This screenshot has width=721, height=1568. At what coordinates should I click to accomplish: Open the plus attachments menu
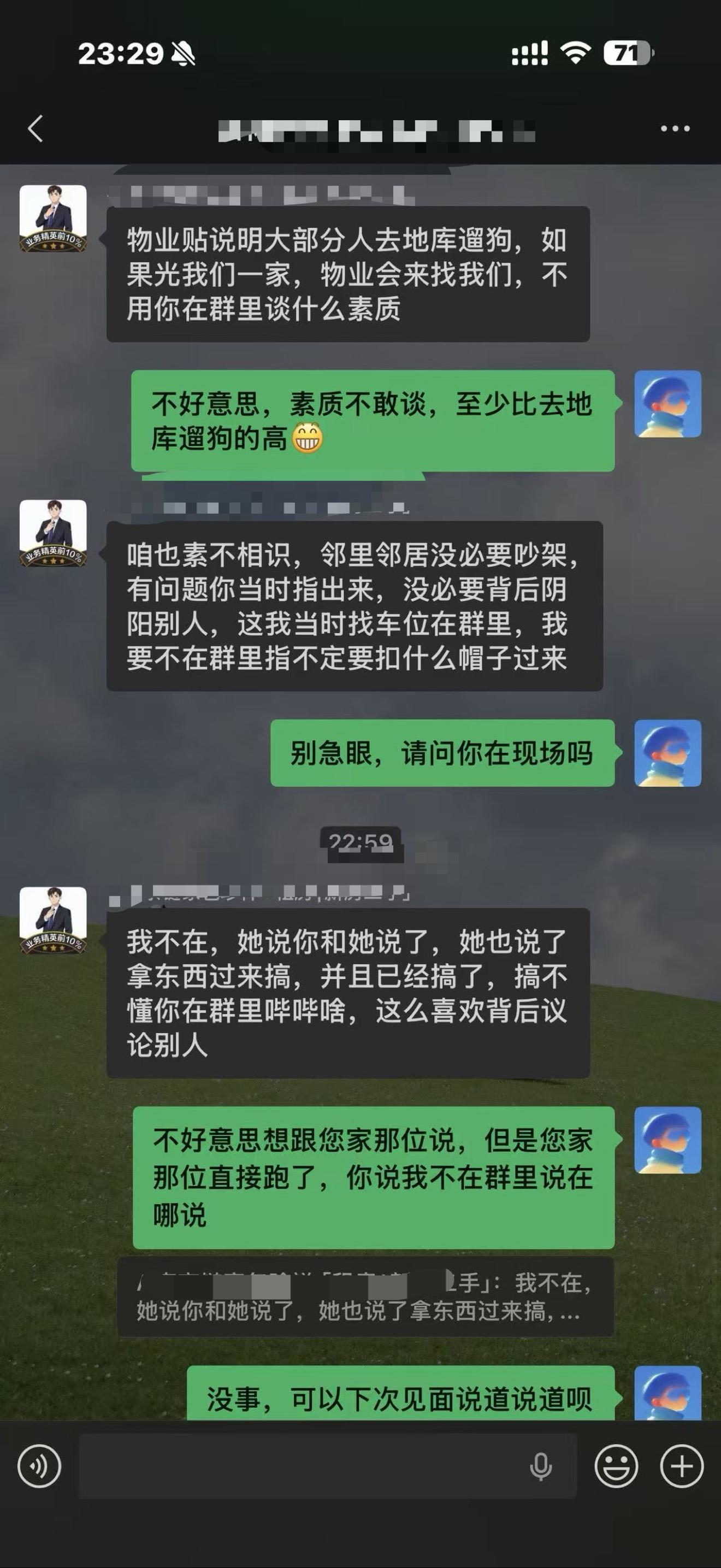[x=682, y=1466]
